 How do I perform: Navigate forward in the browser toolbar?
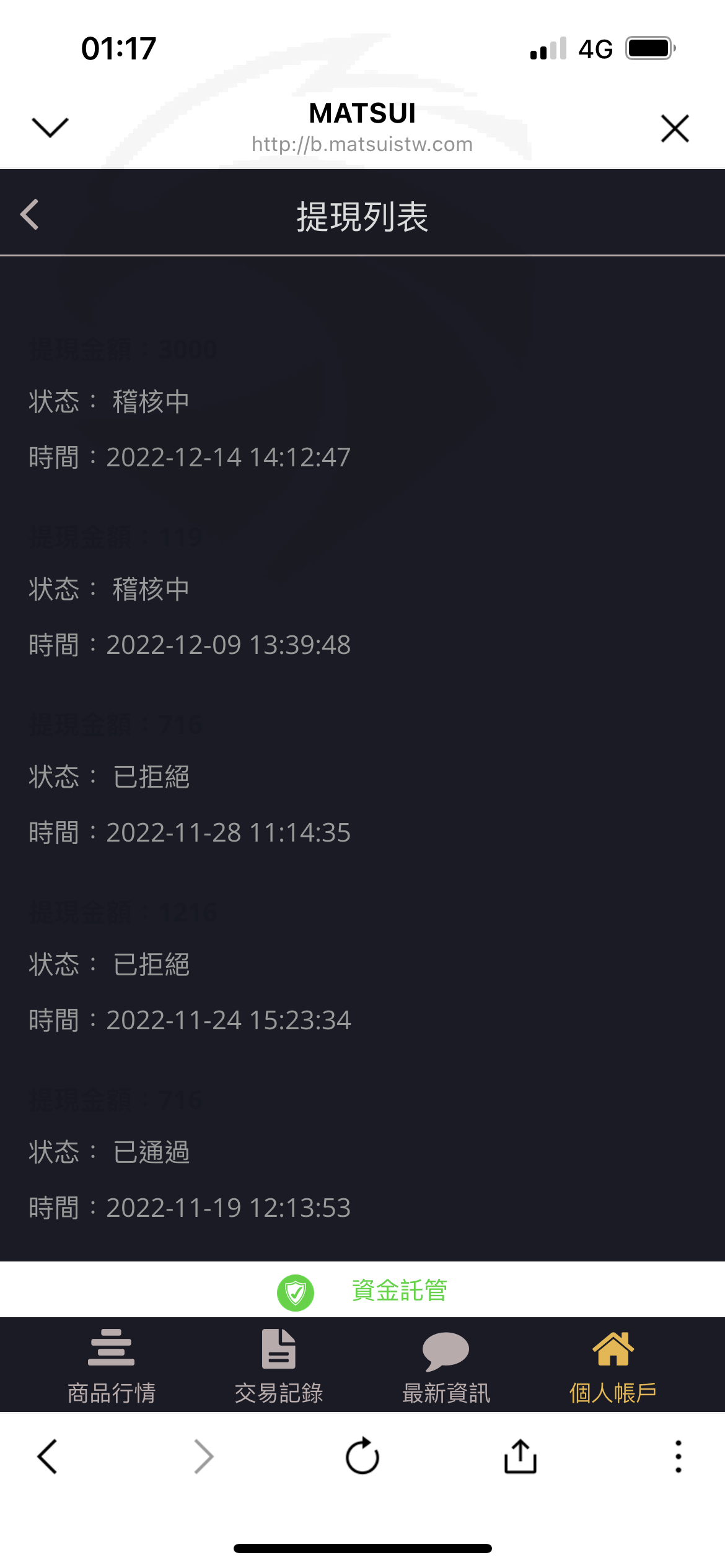click(204, 1456)
